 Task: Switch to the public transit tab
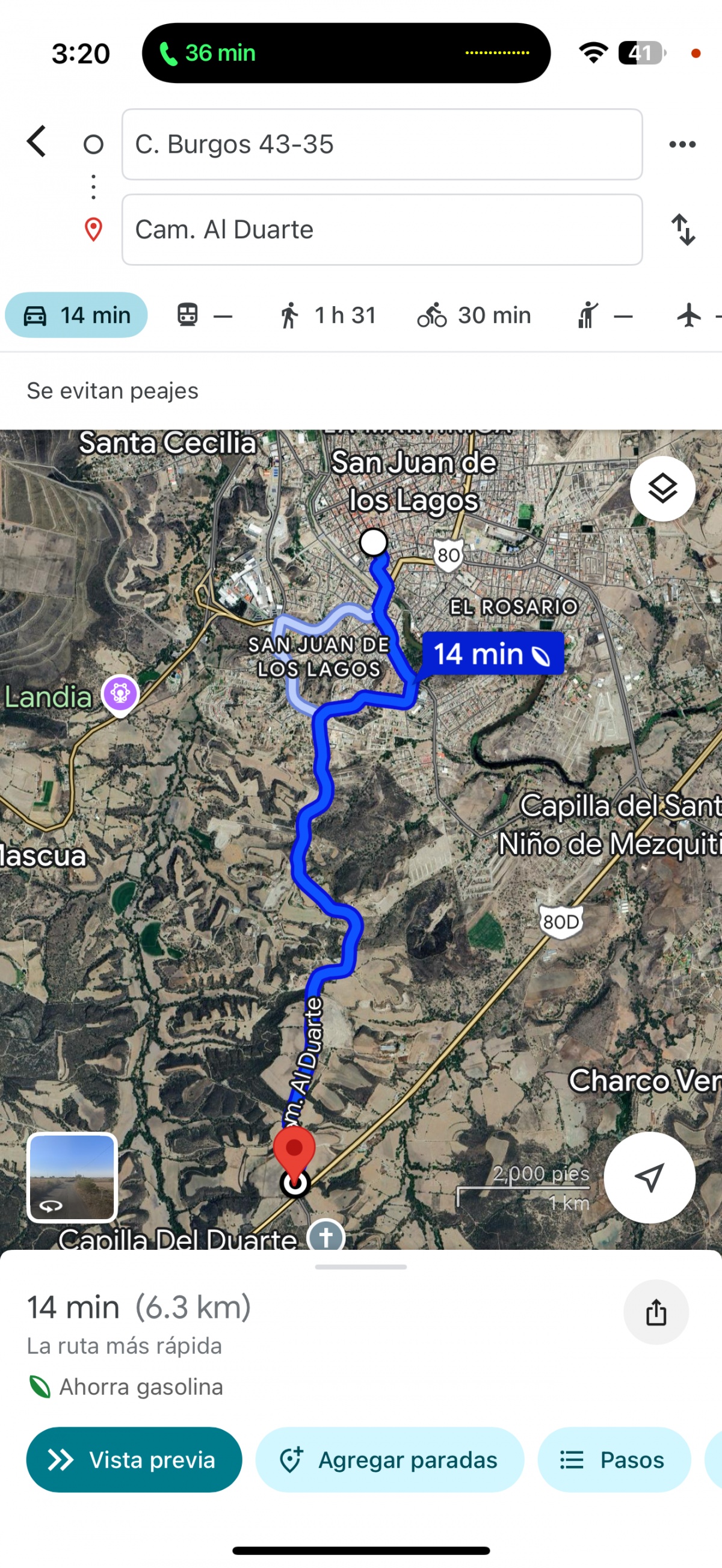point(204,315)
